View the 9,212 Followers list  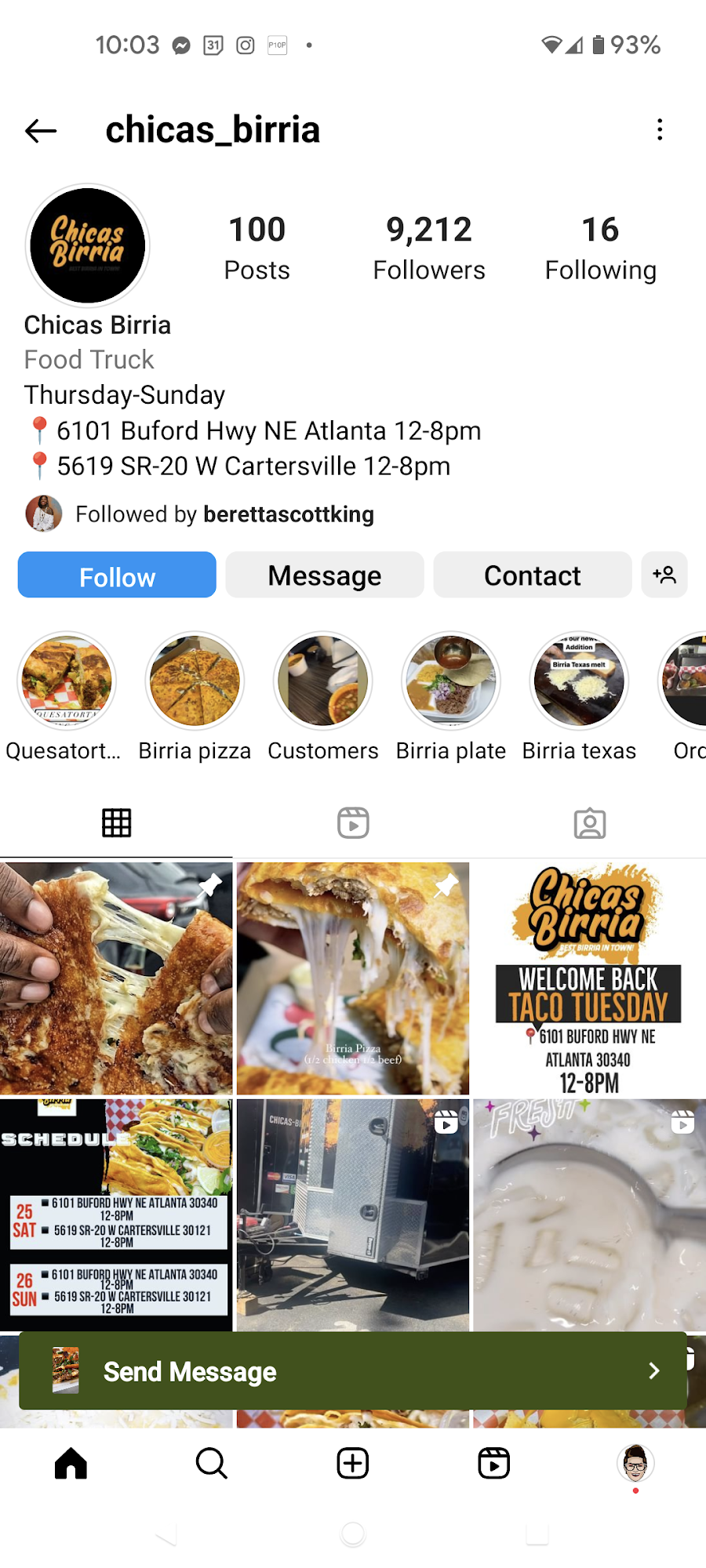[x=428, y=248]
